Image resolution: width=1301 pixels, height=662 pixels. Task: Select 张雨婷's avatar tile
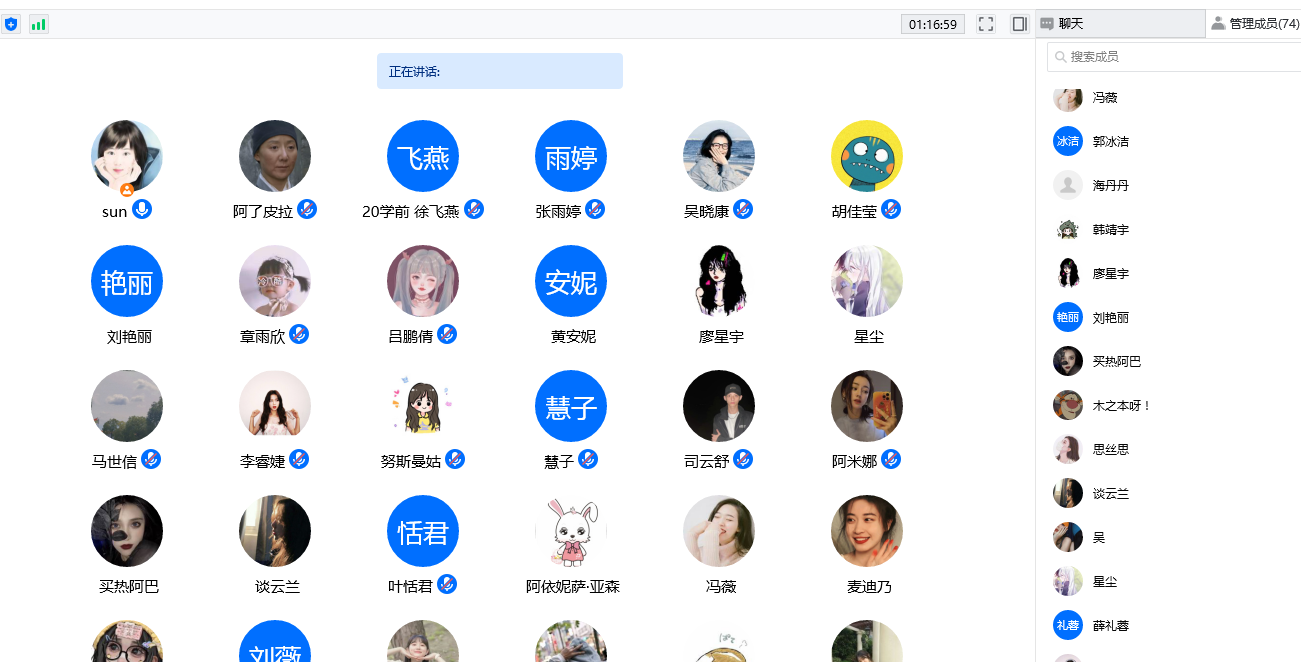tap(571, 157)
